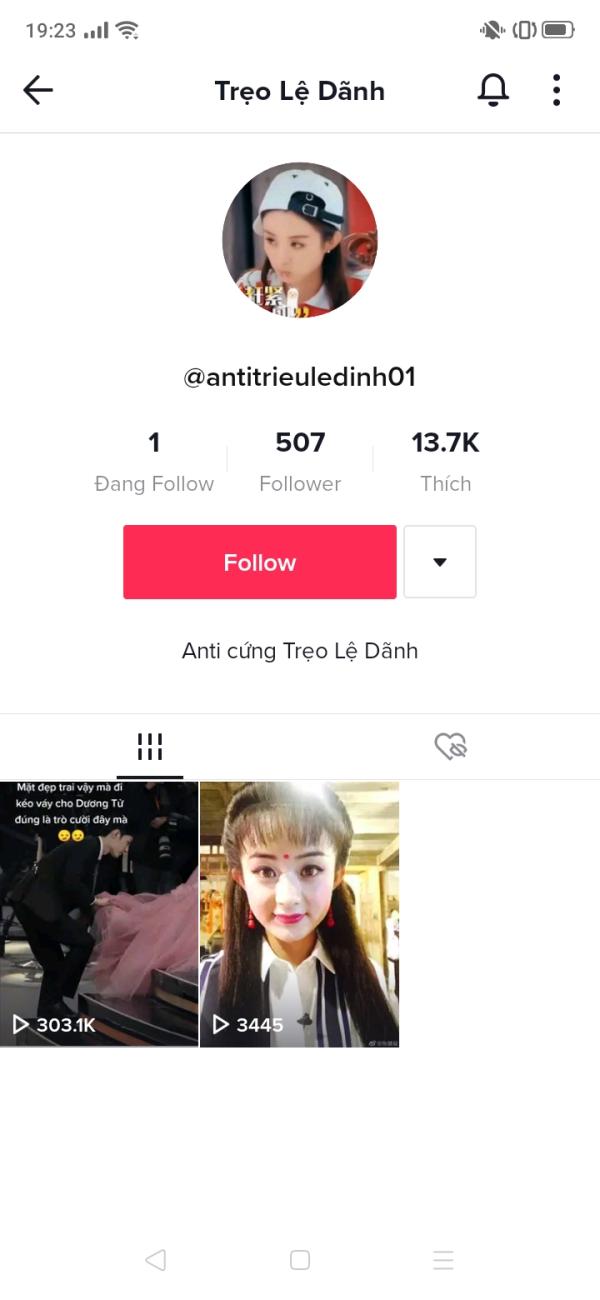Tap the profile avatar picture

300,240
